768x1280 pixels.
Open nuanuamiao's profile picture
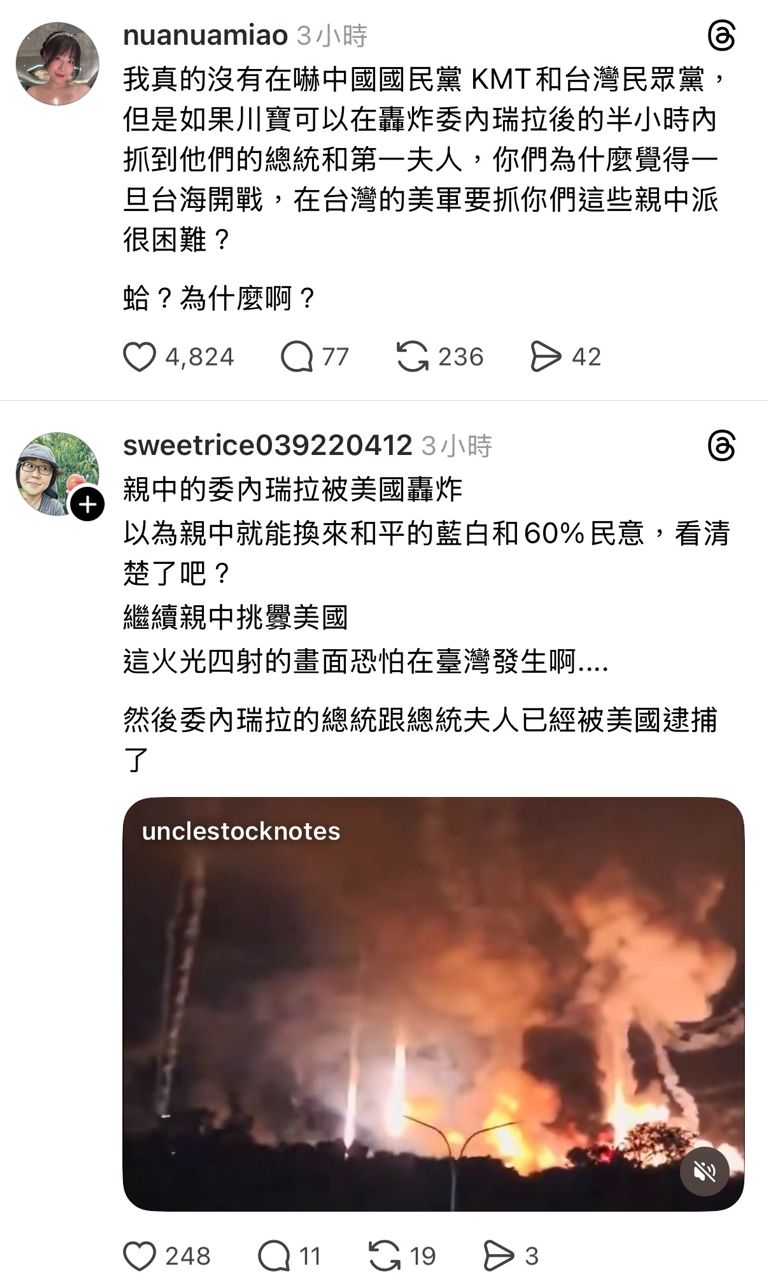[57, 64]
